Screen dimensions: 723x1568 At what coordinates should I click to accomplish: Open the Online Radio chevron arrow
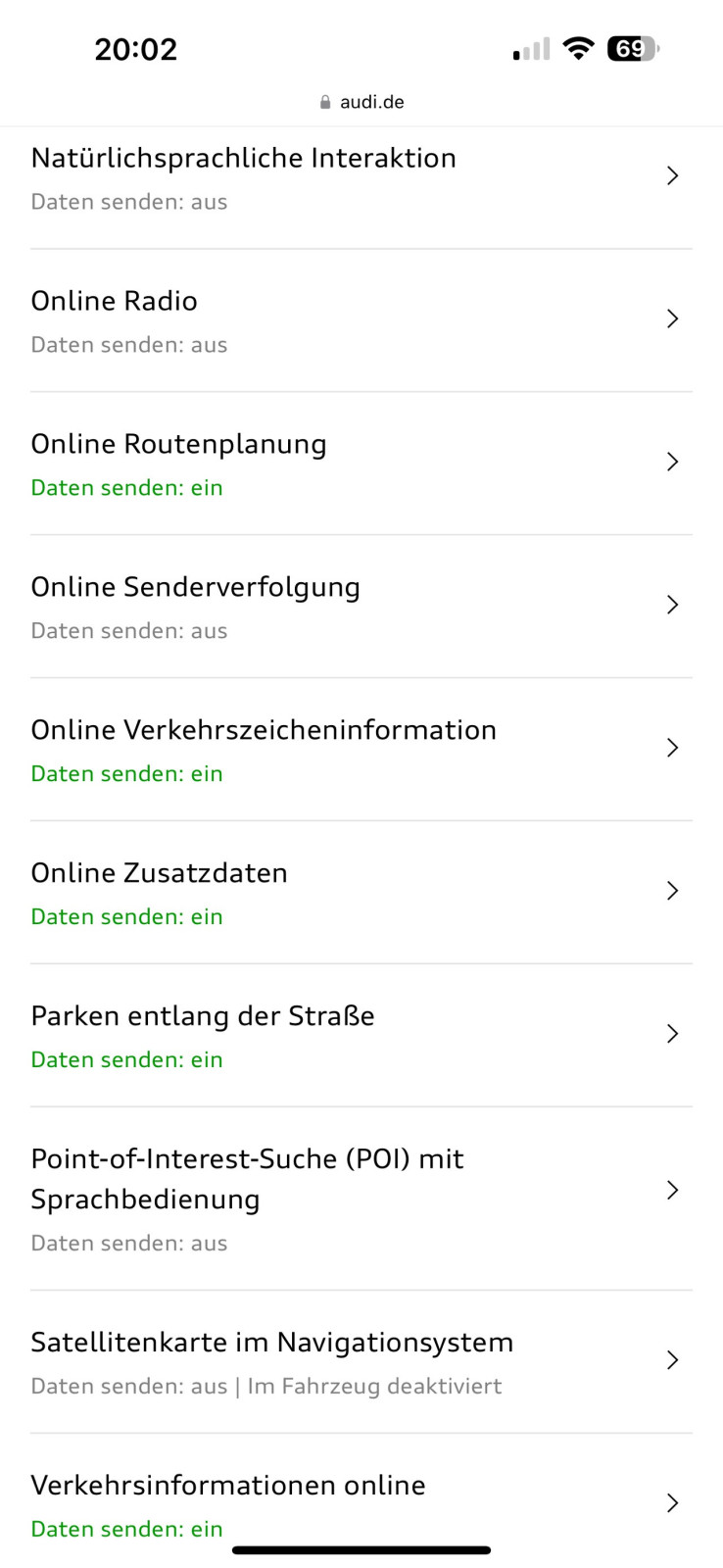click(x=672, y=318)
